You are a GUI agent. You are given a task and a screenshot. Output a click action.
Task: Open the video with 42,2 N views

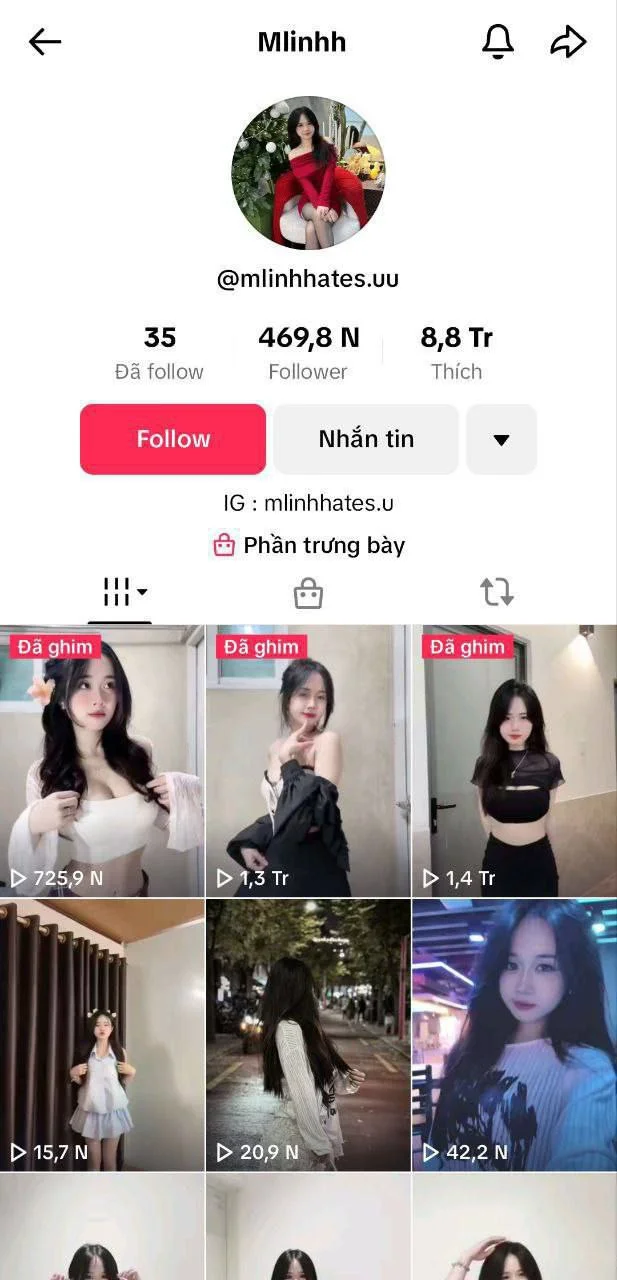pyautogui.click(x=514, y=1035)
